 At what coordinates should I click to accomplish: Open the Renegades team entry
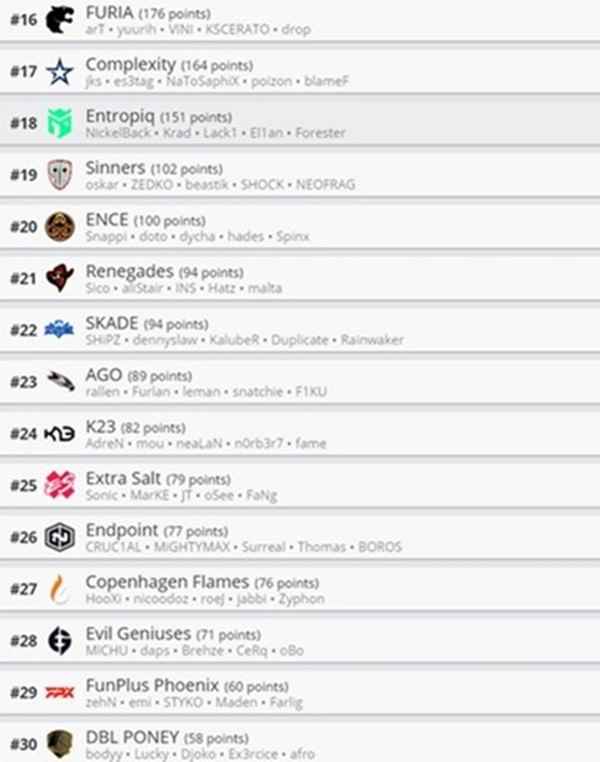click(x=300, y=279)
